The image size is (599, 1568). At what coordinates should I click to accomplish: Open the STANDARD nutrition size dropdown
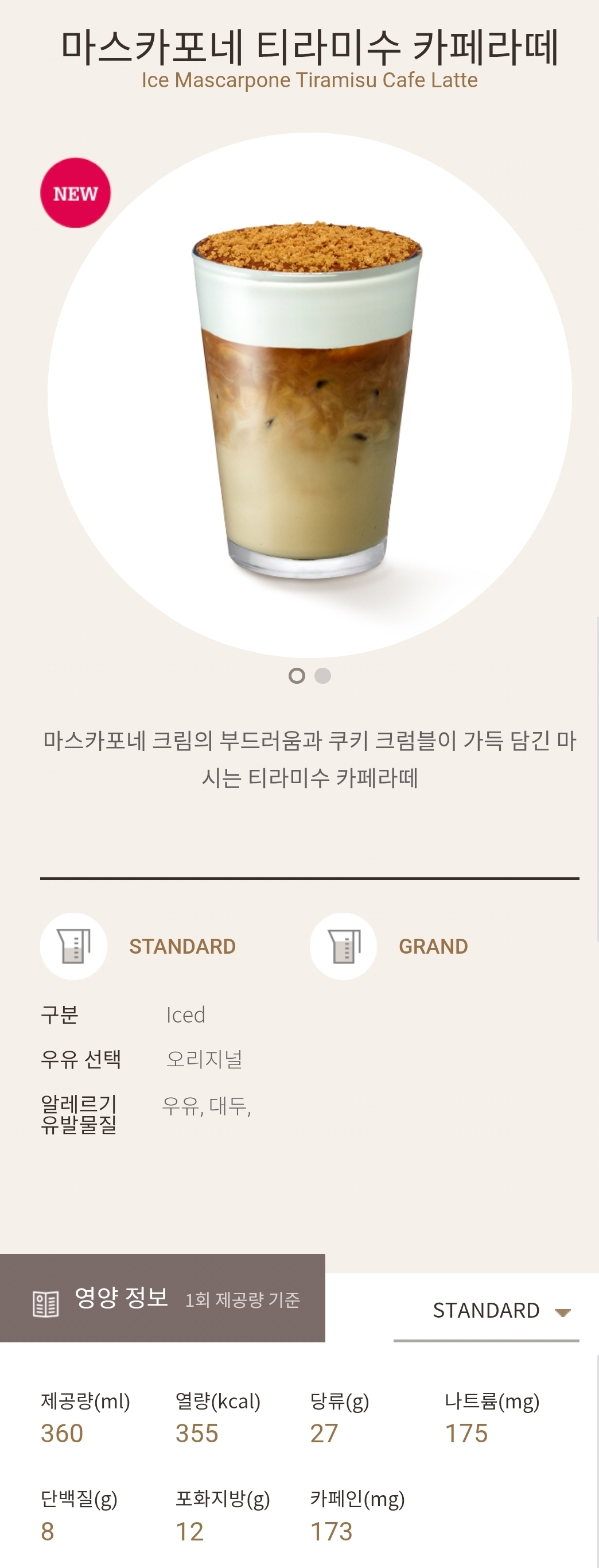[x=486, y=1310]
